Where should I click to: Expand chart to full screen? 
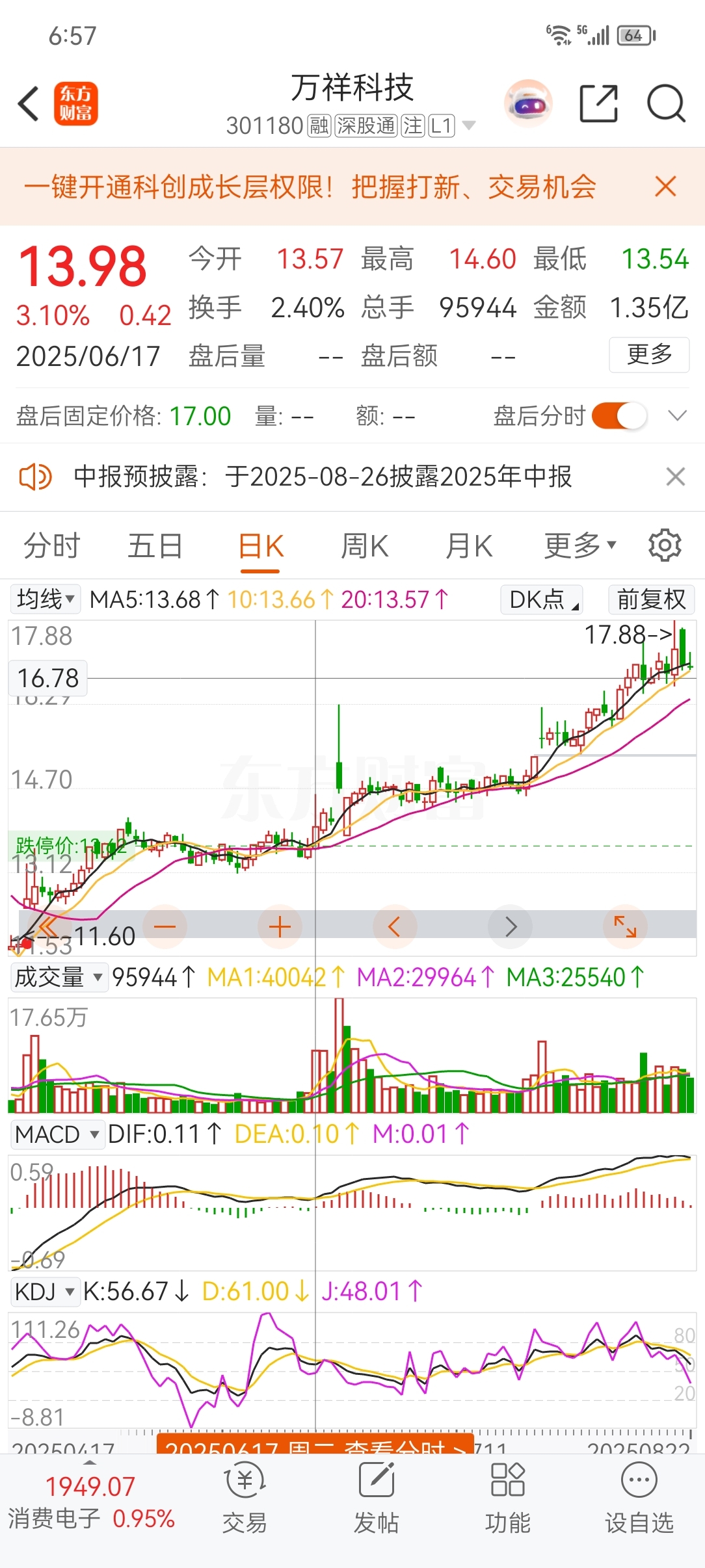coord(625,926)
